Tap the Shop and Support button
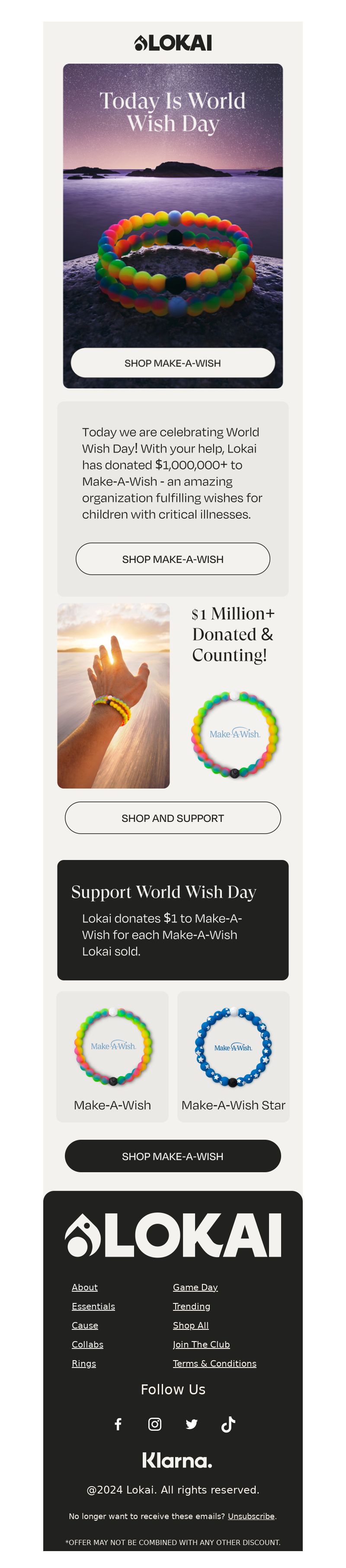The width and height of the screenshot is (346, 1568). 173,818
